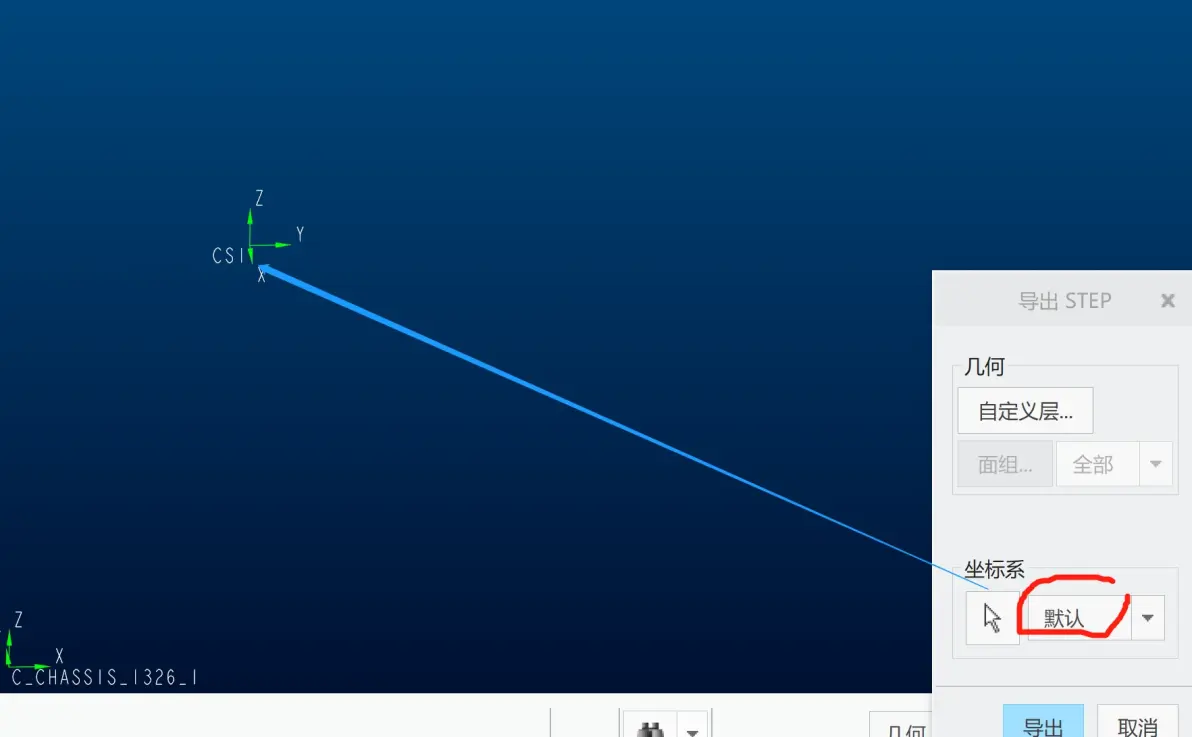The width and height of the screenshot is (1192, 737).
Task: Click the coordinate system selection arrow tool
Action: (x=992, y=618)
